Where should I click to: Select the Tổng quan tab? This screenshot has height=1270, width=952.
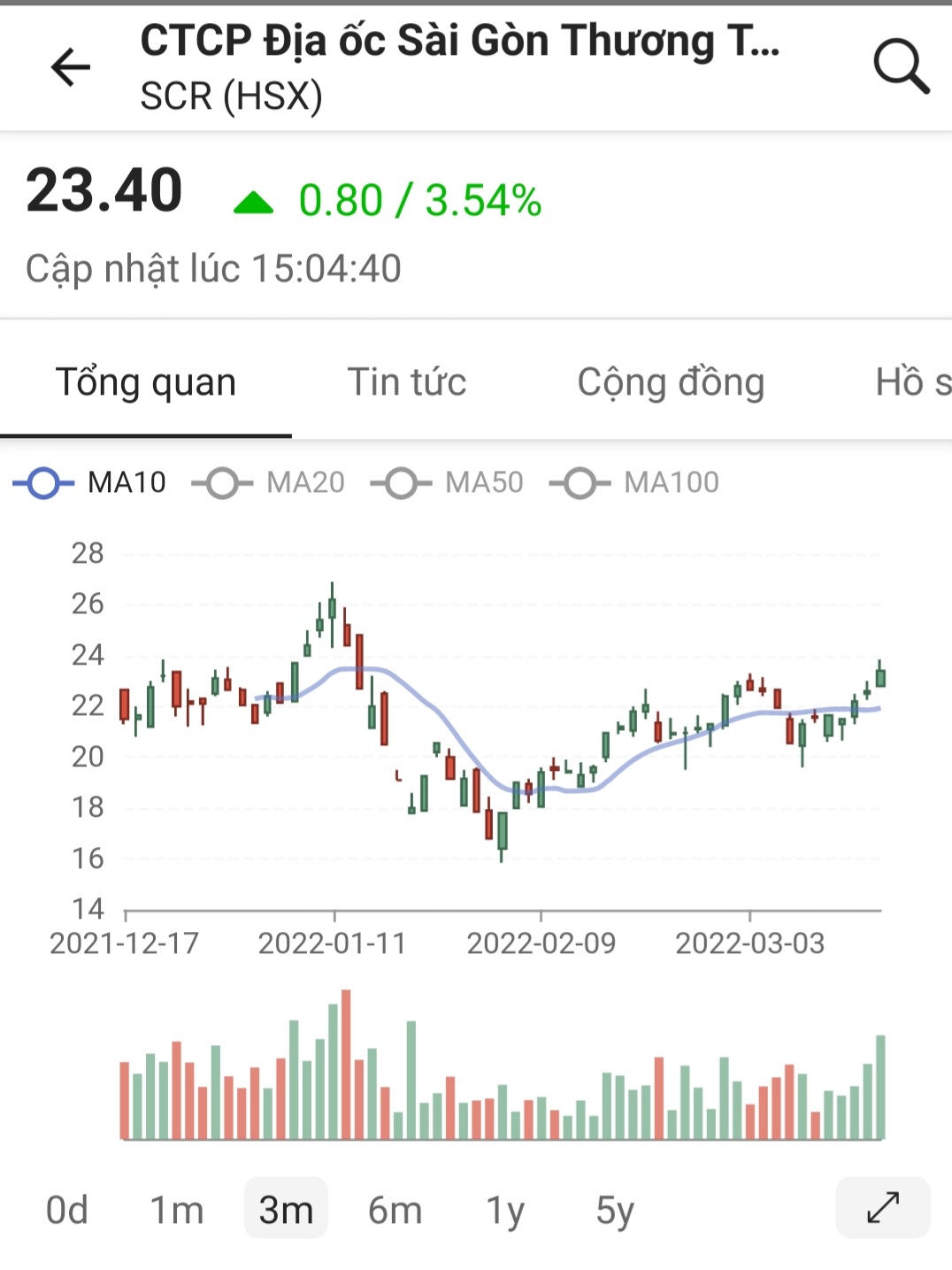click(x=146, y=382)
